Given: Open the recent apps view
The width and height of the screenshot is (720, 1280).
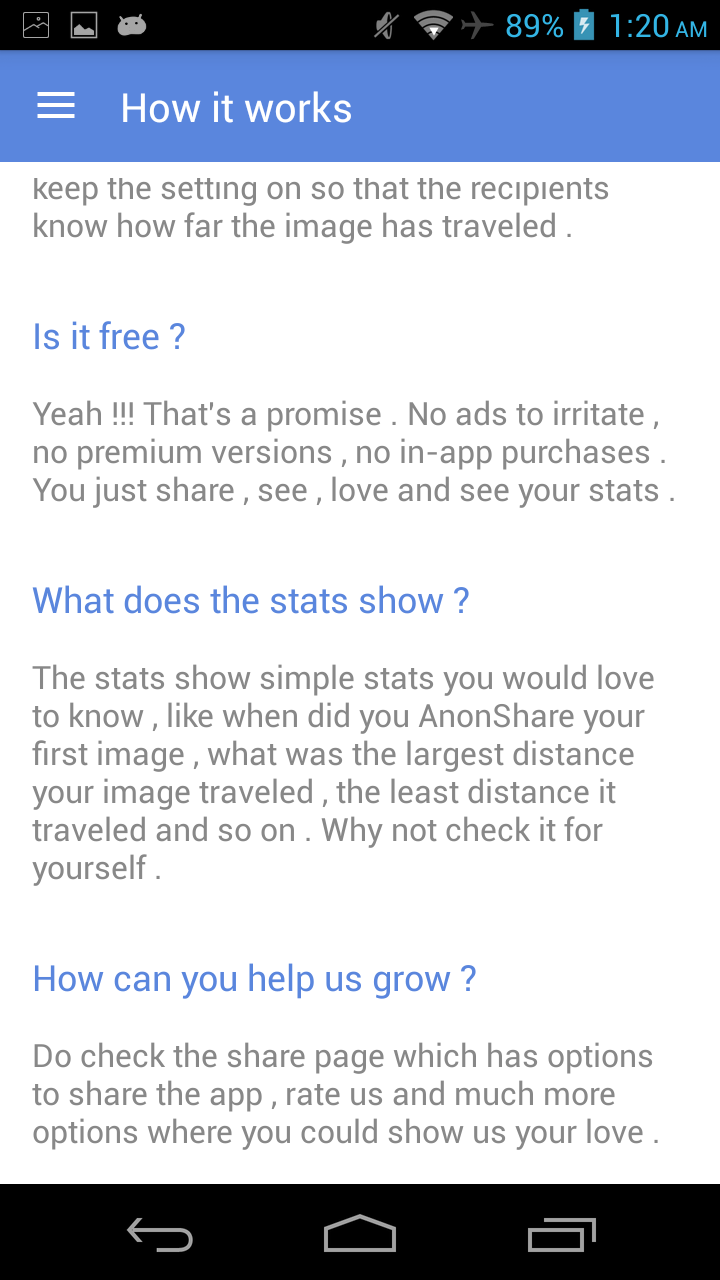Looking at the screenshot, I should click(x=561, y=1233).
